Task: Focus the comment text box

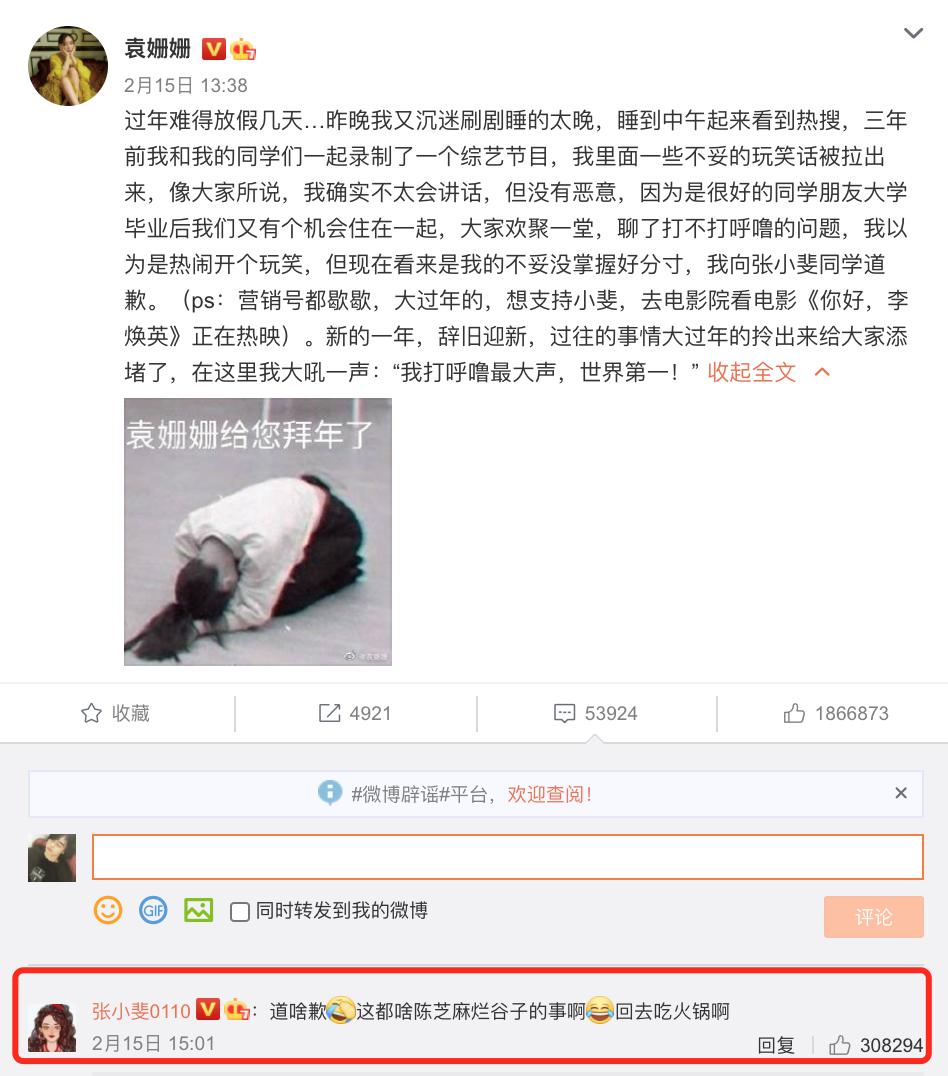Action: pyautogui.click(x=507, y=857)
